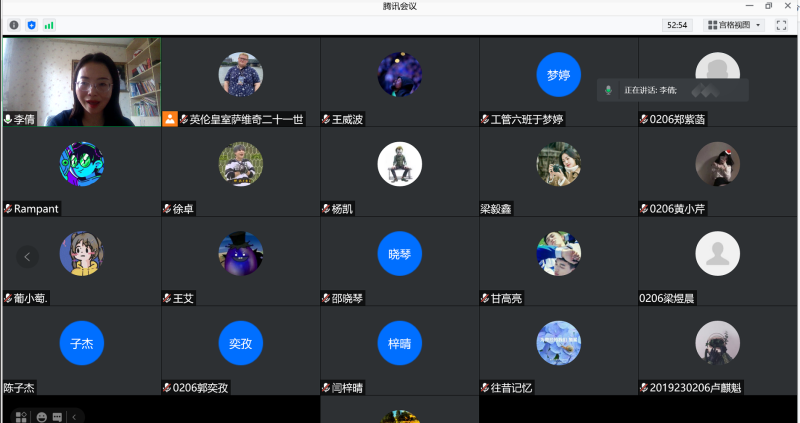Open the chat message icon
This screenshot has width=800, height=423.
(x=58, y=416)
